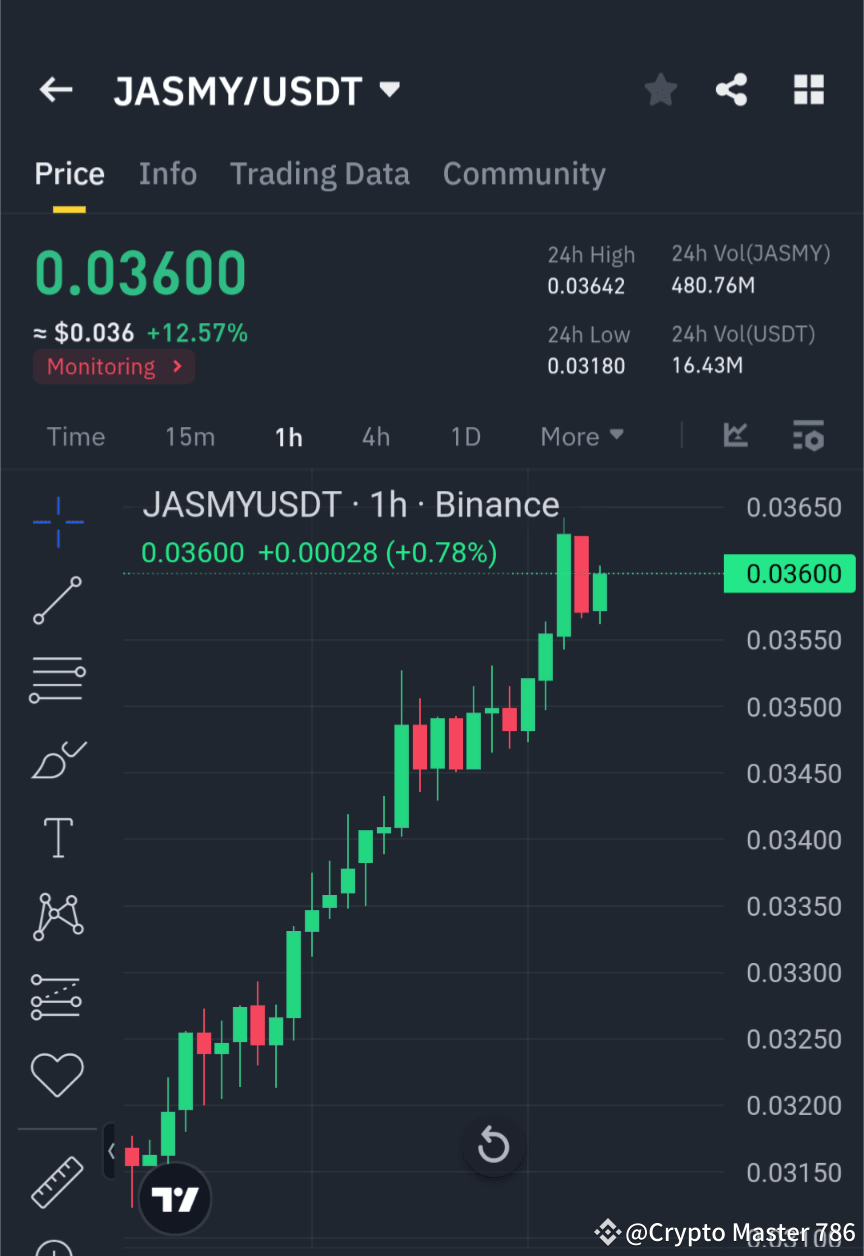Select the text annotation tool
The image size is (864, 1256).
coord(57,838)
